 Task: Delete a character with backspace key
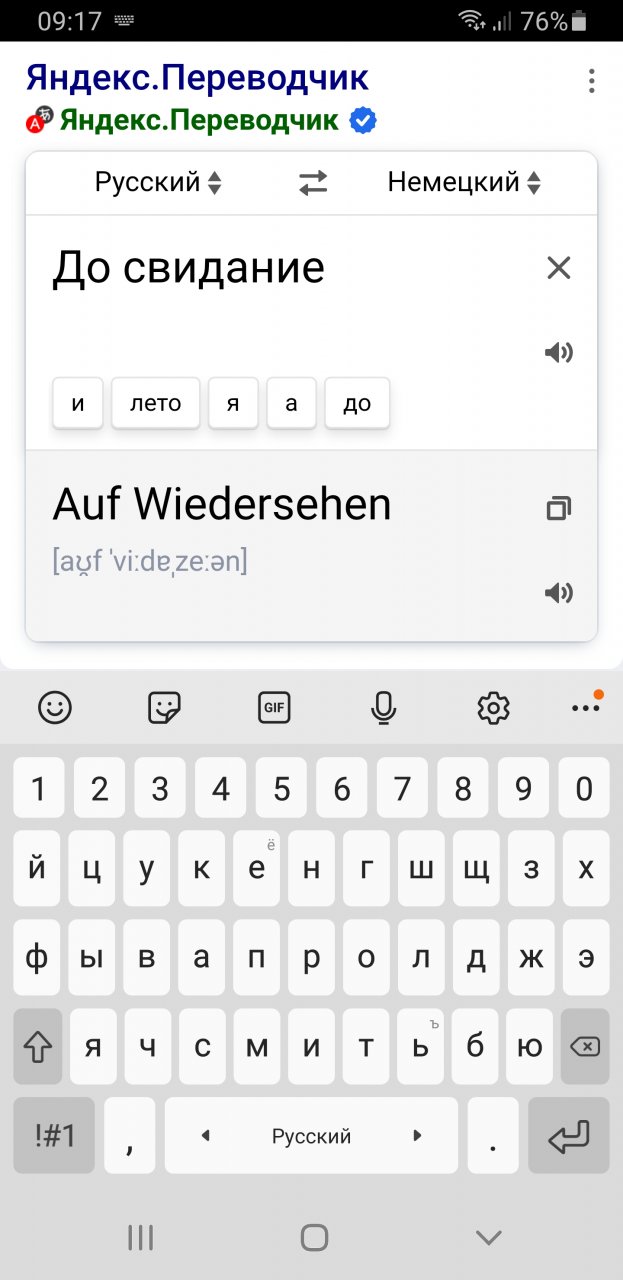click(584, 1047)
